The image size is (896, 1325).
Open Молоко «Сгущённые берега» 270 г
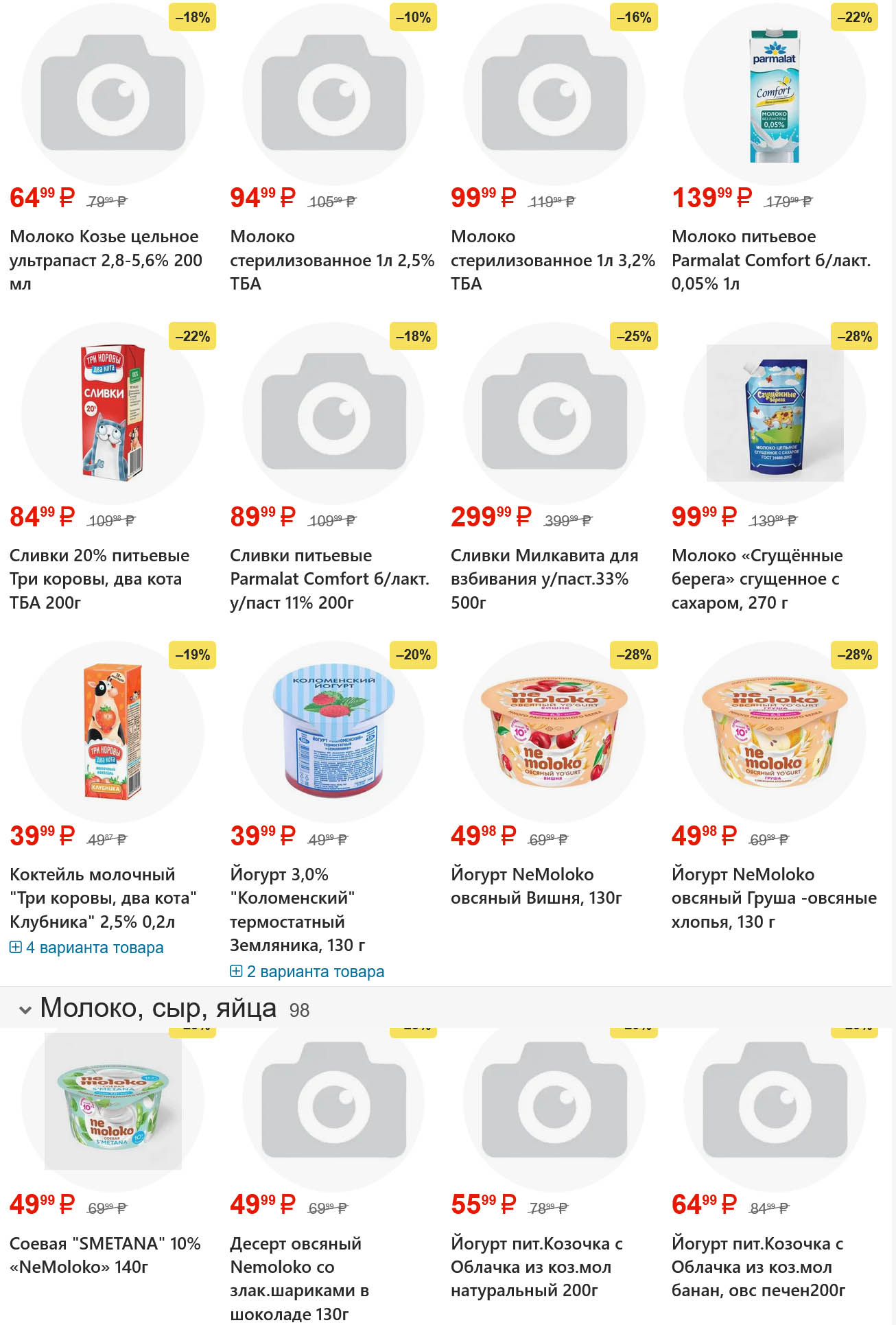pos(757,578)
